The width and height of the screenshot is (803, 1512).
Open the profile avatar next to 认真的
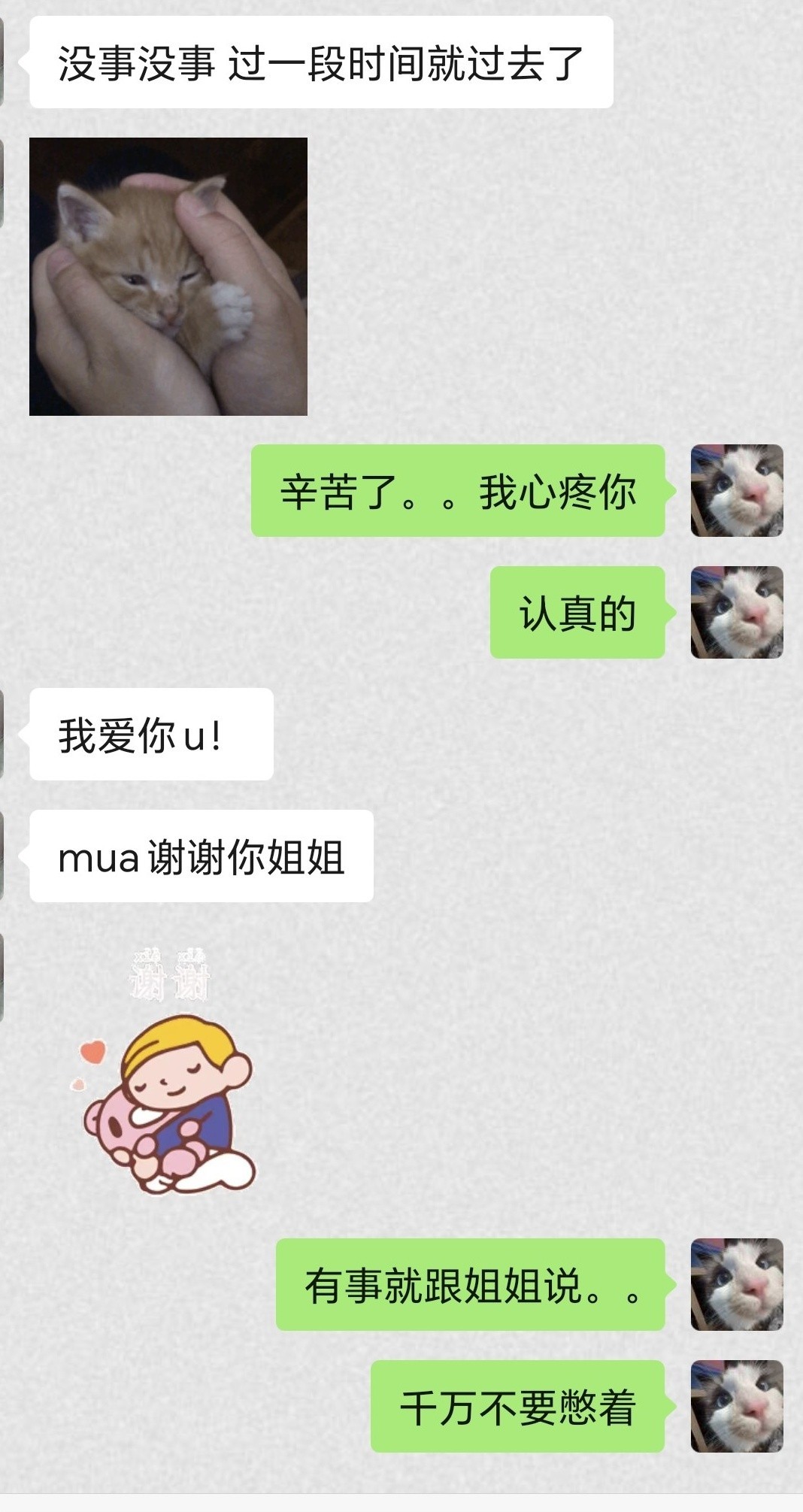pyautogui.click(x=736, y=612)
